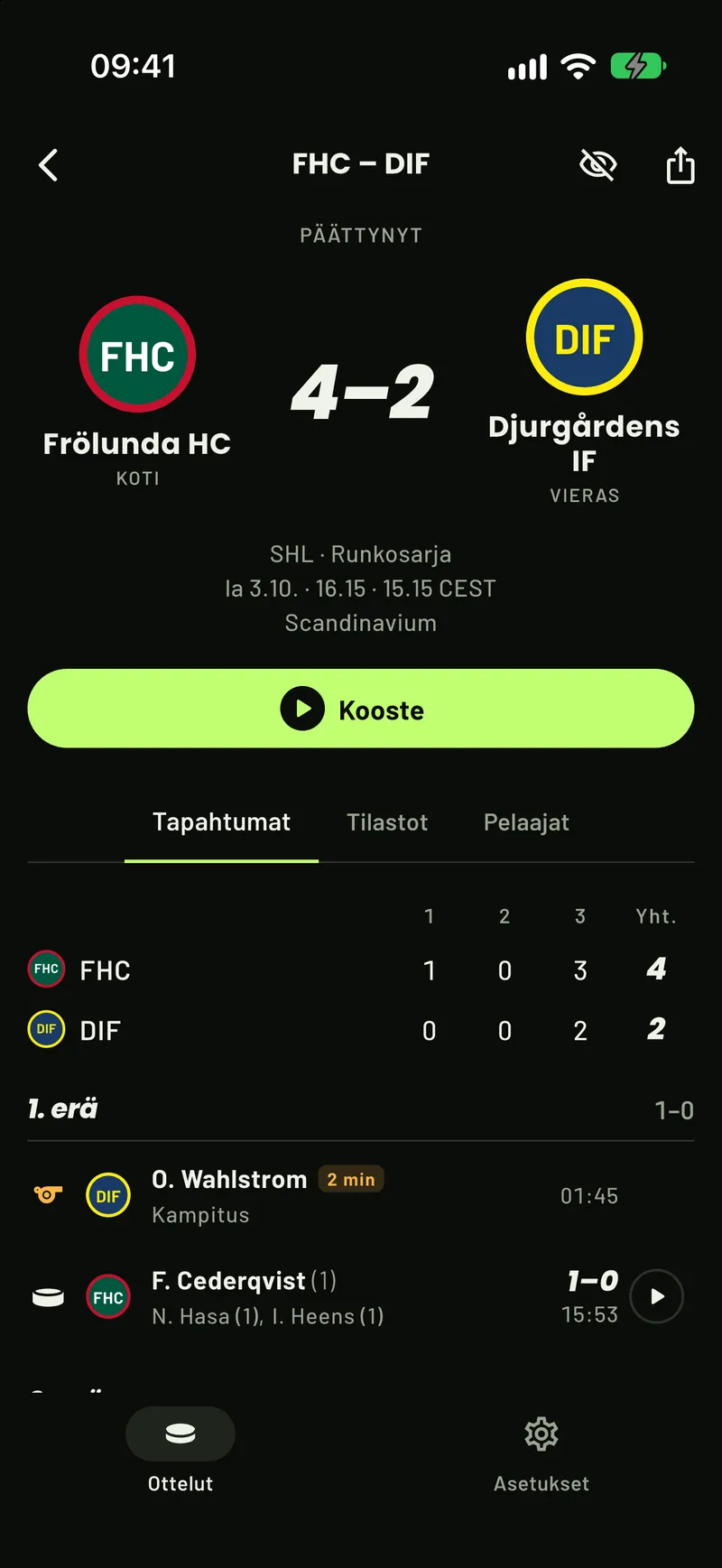This screenshot has width=722, height=1568.
Task: Go to Ottelut in the bottom bar
Action: coord(180,1450)
